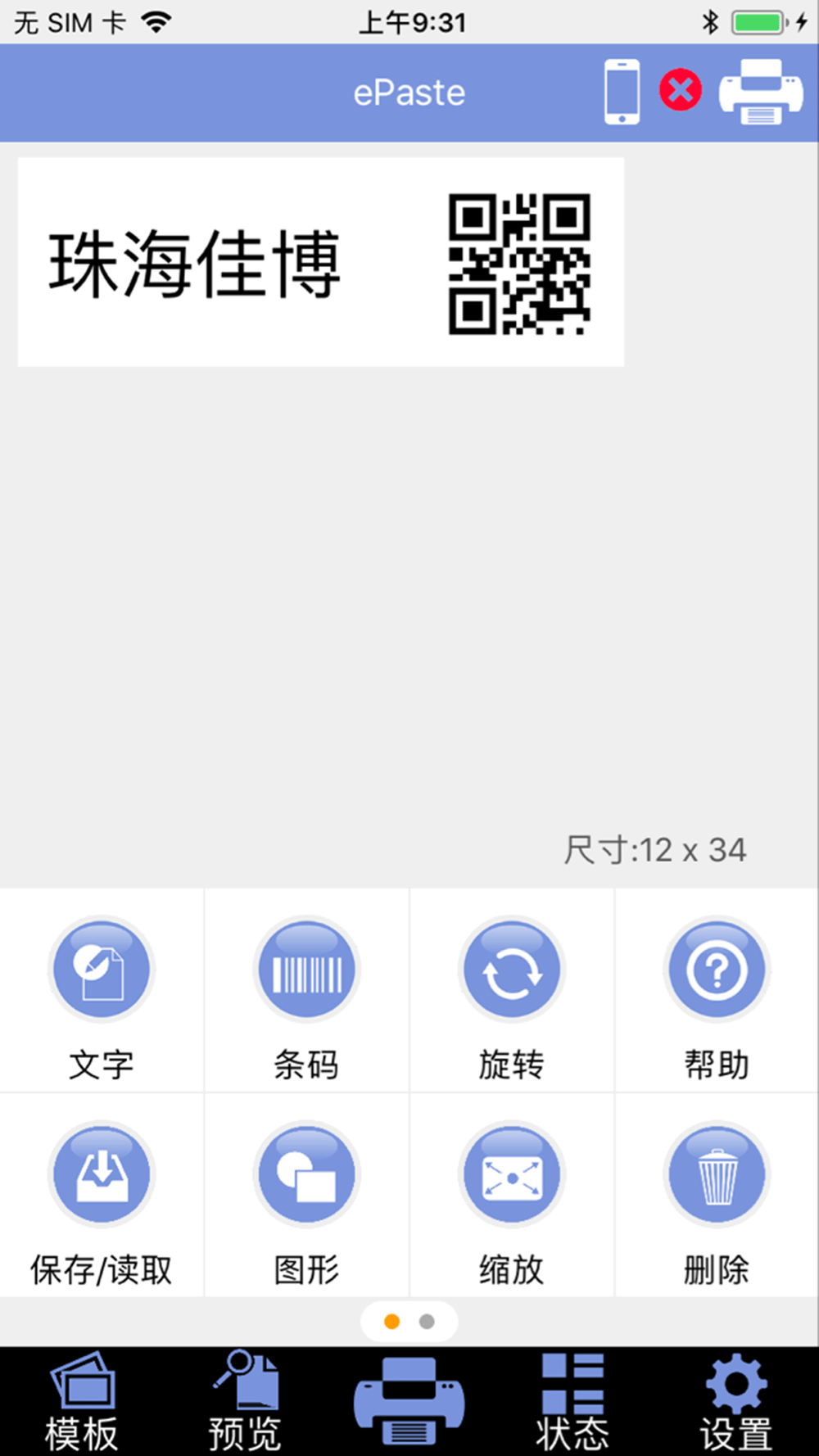819x1456 pixels.
Task: Open the 帮助 help page
Action: [717, 991]
